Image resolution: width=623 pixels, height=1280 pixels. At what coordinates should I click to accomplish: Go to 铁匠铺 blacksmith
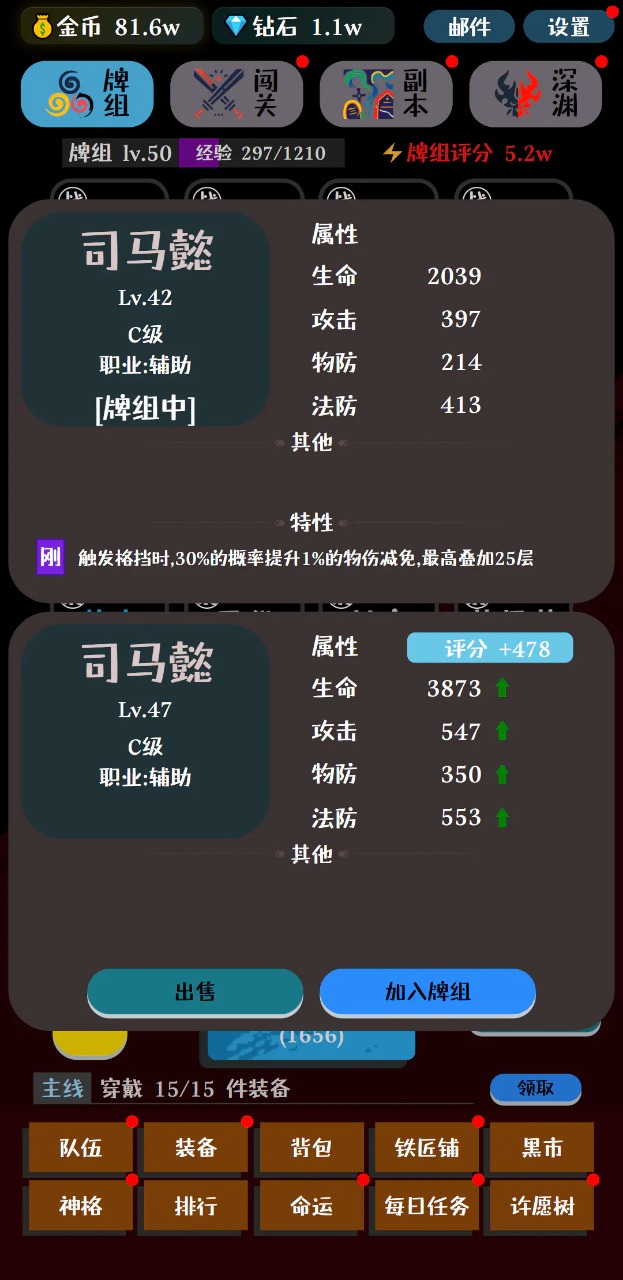pos(427,1148)
